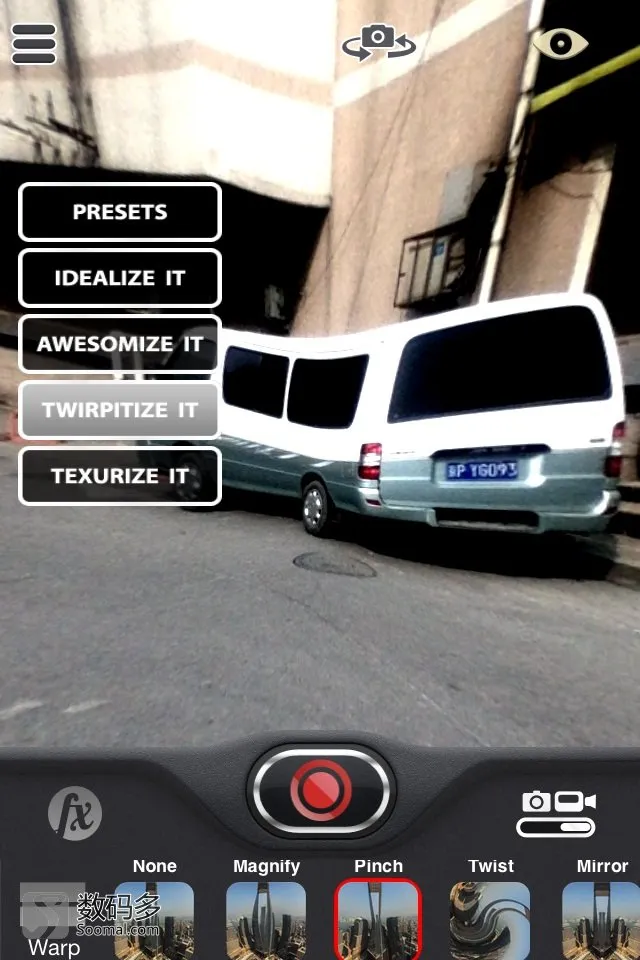The height and width of the screenshot is (960, 640).
Task: Start recording with the red button
Action: click(321, 791)
